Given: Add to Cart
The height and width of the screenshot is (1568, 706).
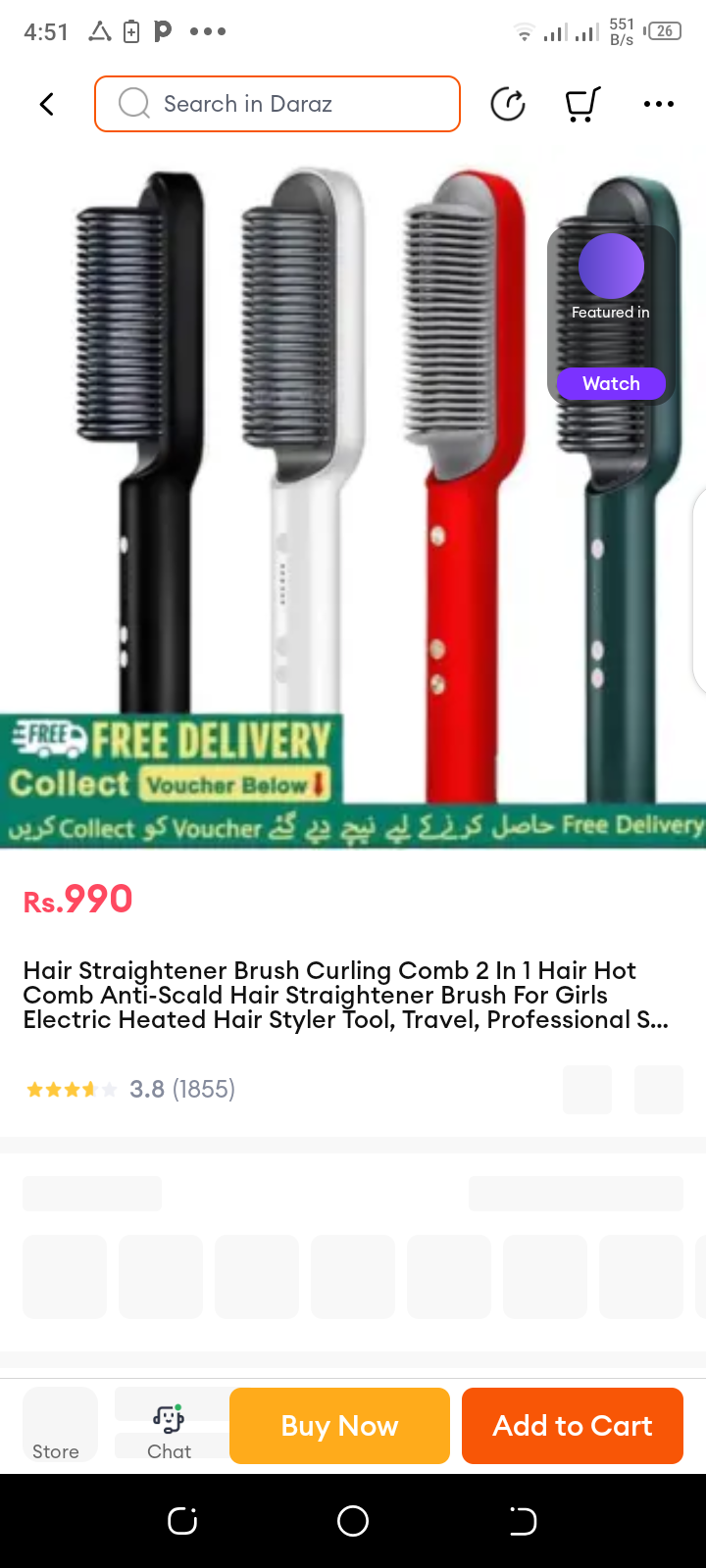Looking at the screenshot, I should click(572, 1426).
